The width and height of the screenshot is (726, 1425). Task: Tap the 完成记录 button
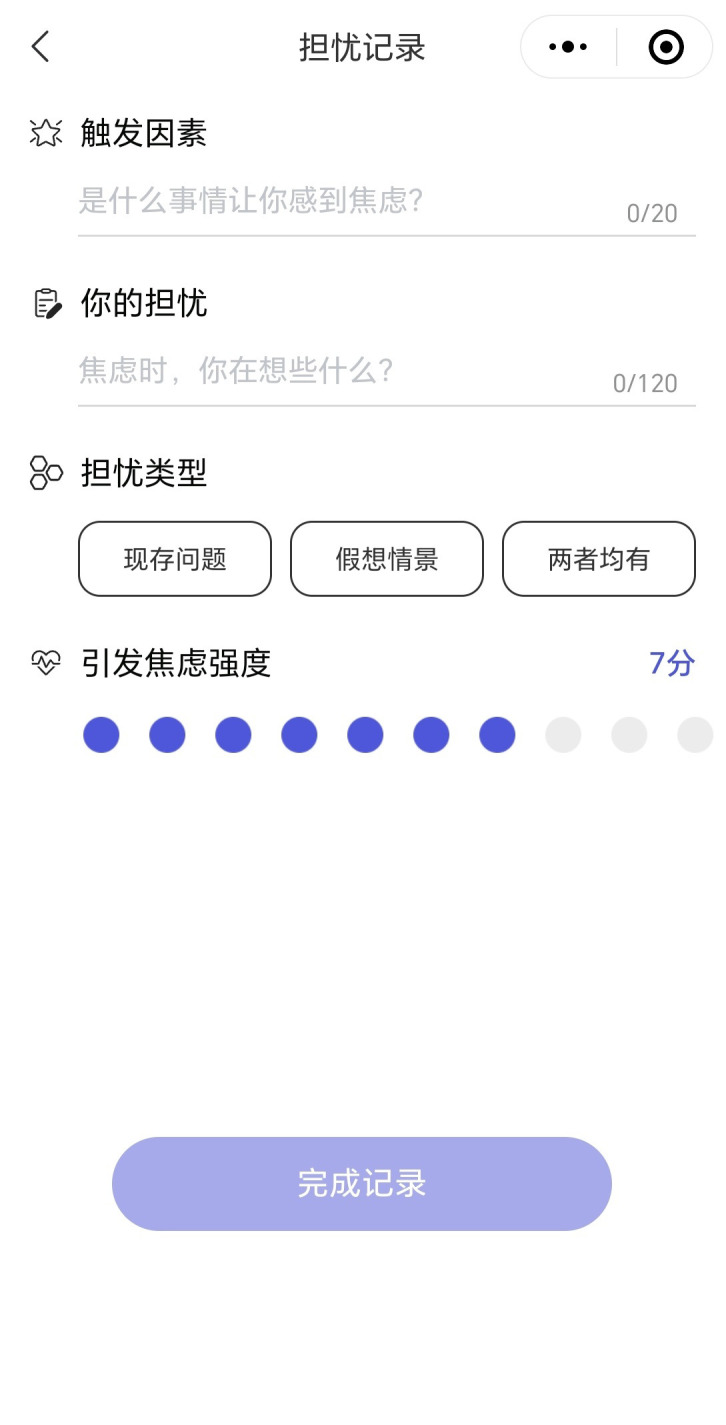[x=362, y=1184]
